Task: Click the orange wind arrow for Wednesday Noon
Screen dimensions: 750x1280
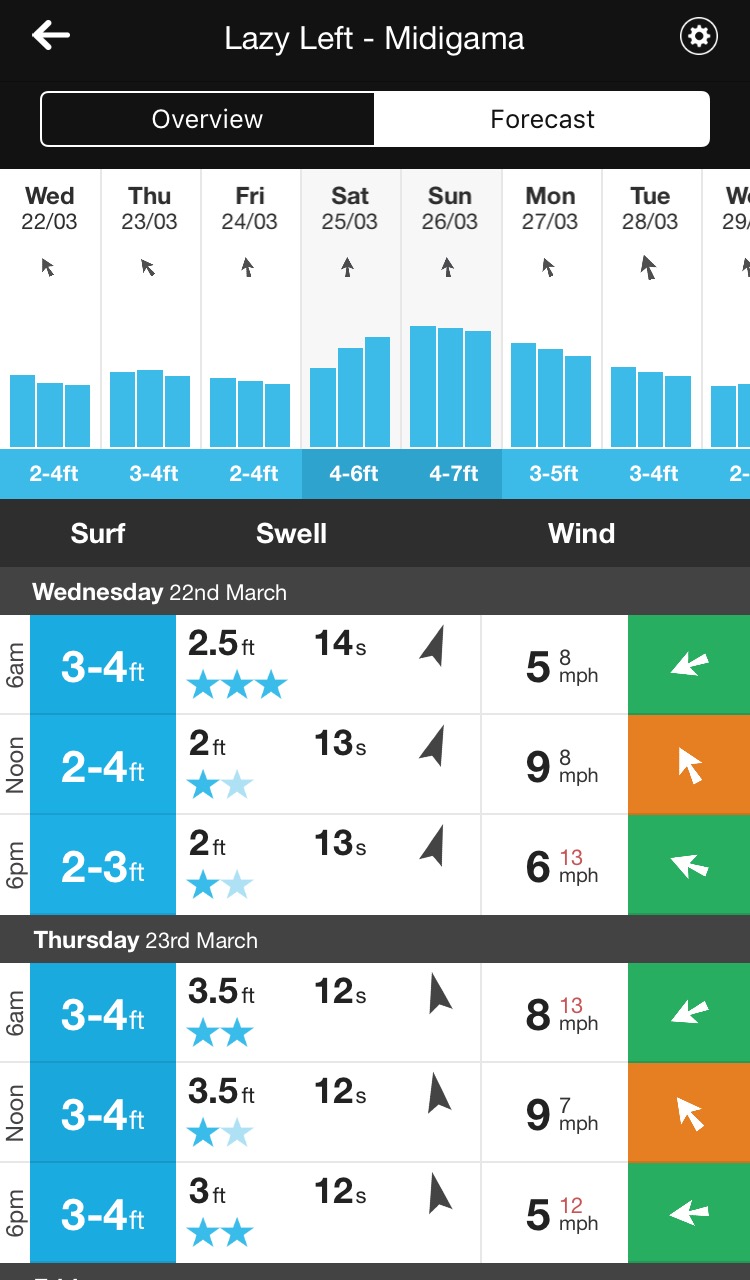Action: 688,764
